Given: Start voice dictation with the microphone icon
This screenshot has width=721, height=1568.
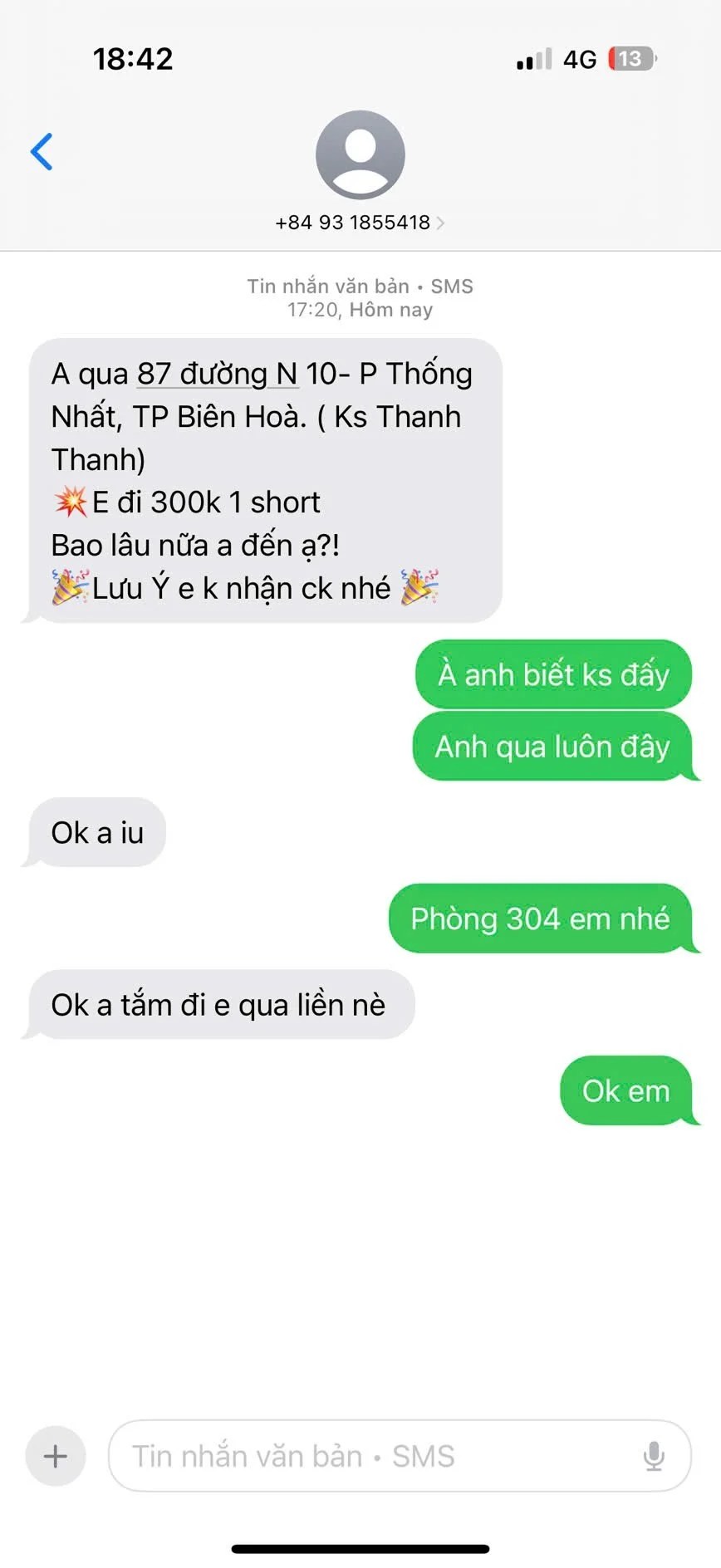Looking at the screenshot, I should click(x=654, y=1456).
